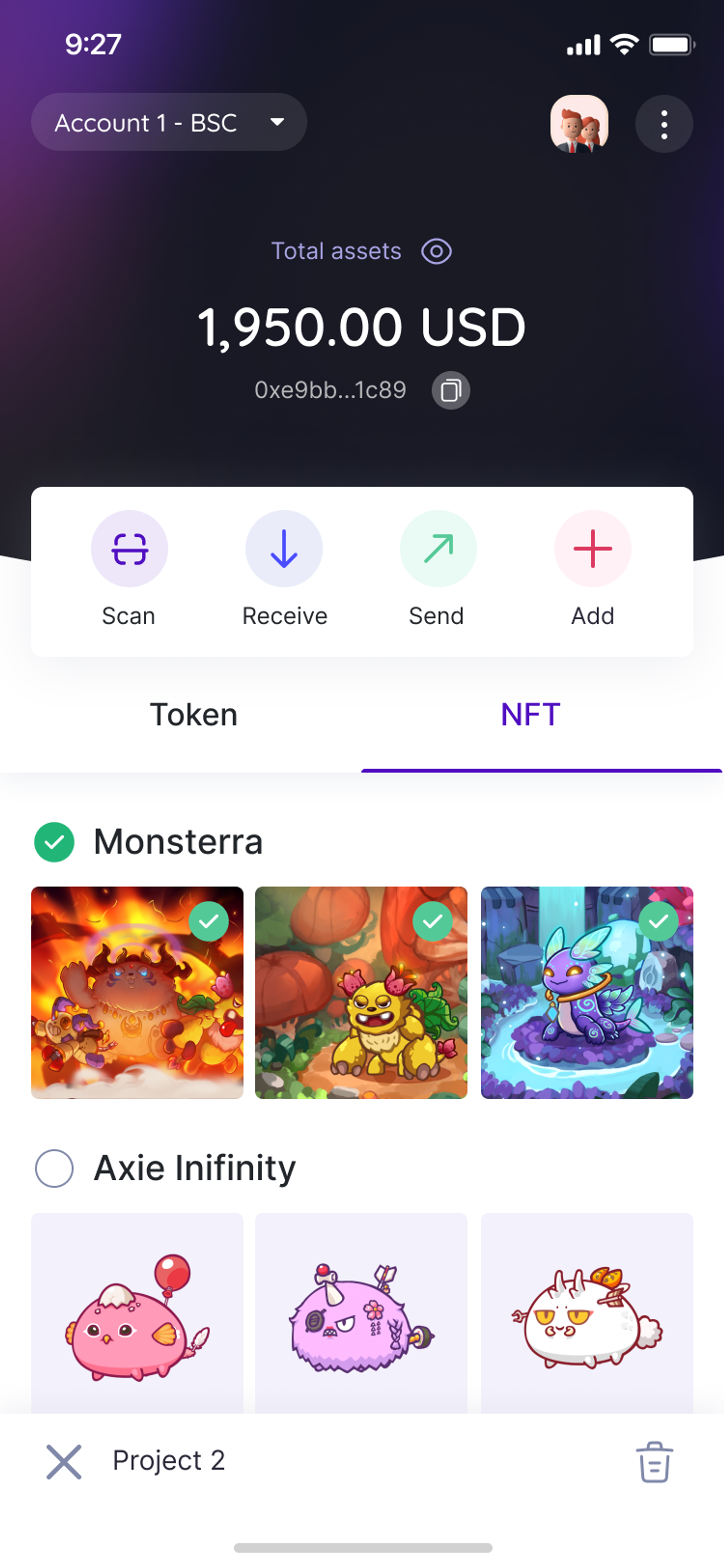724x1568 pixels.
Task: Tap the Scan button
Action: tap(129, 549)
